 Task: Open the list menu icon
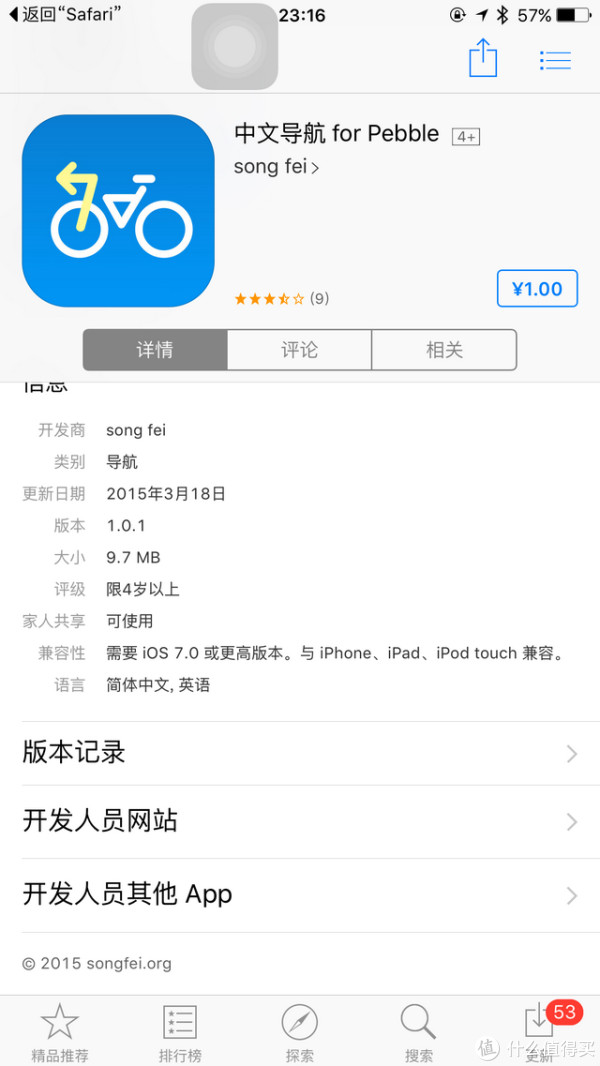pos(555,60)
